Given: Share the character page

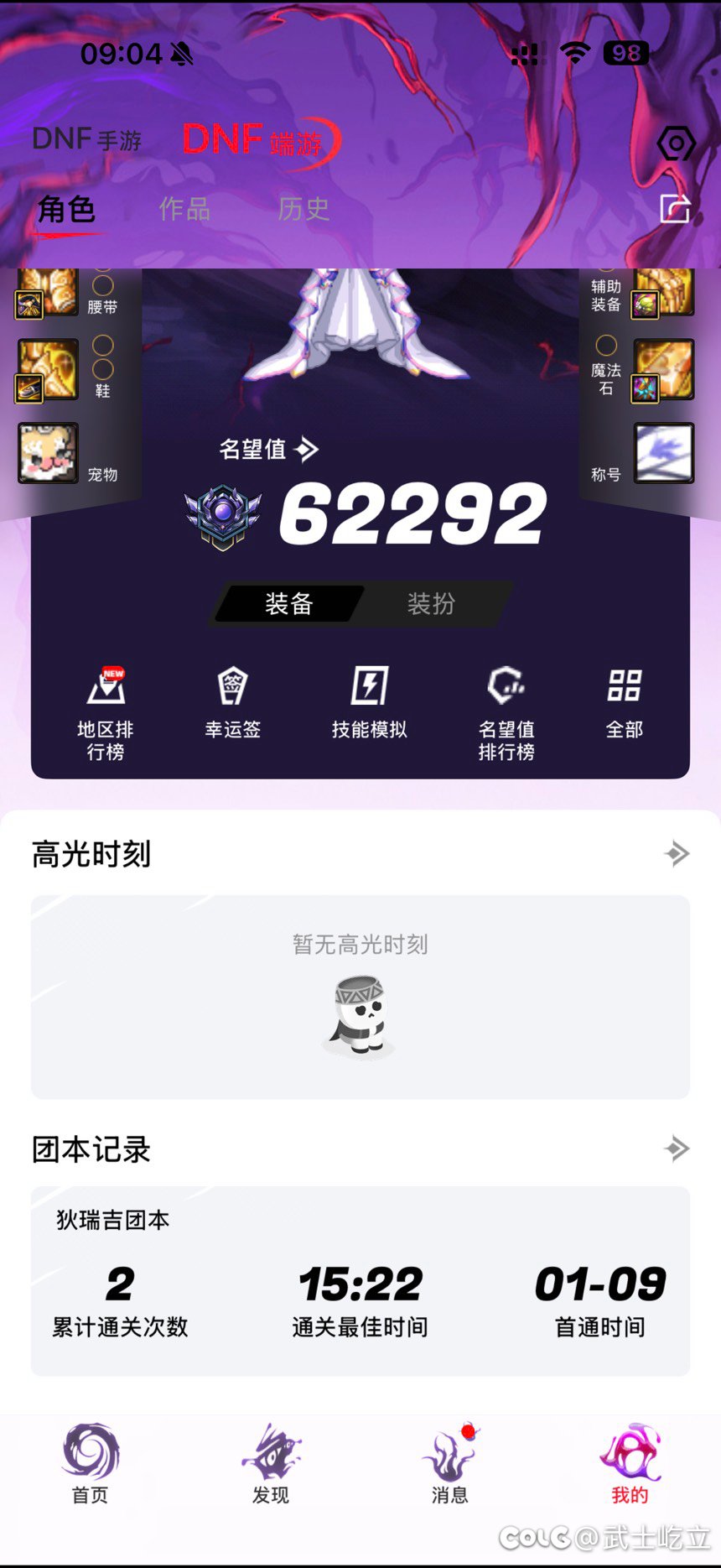Looking at the screenshot, I should point(675,208).
